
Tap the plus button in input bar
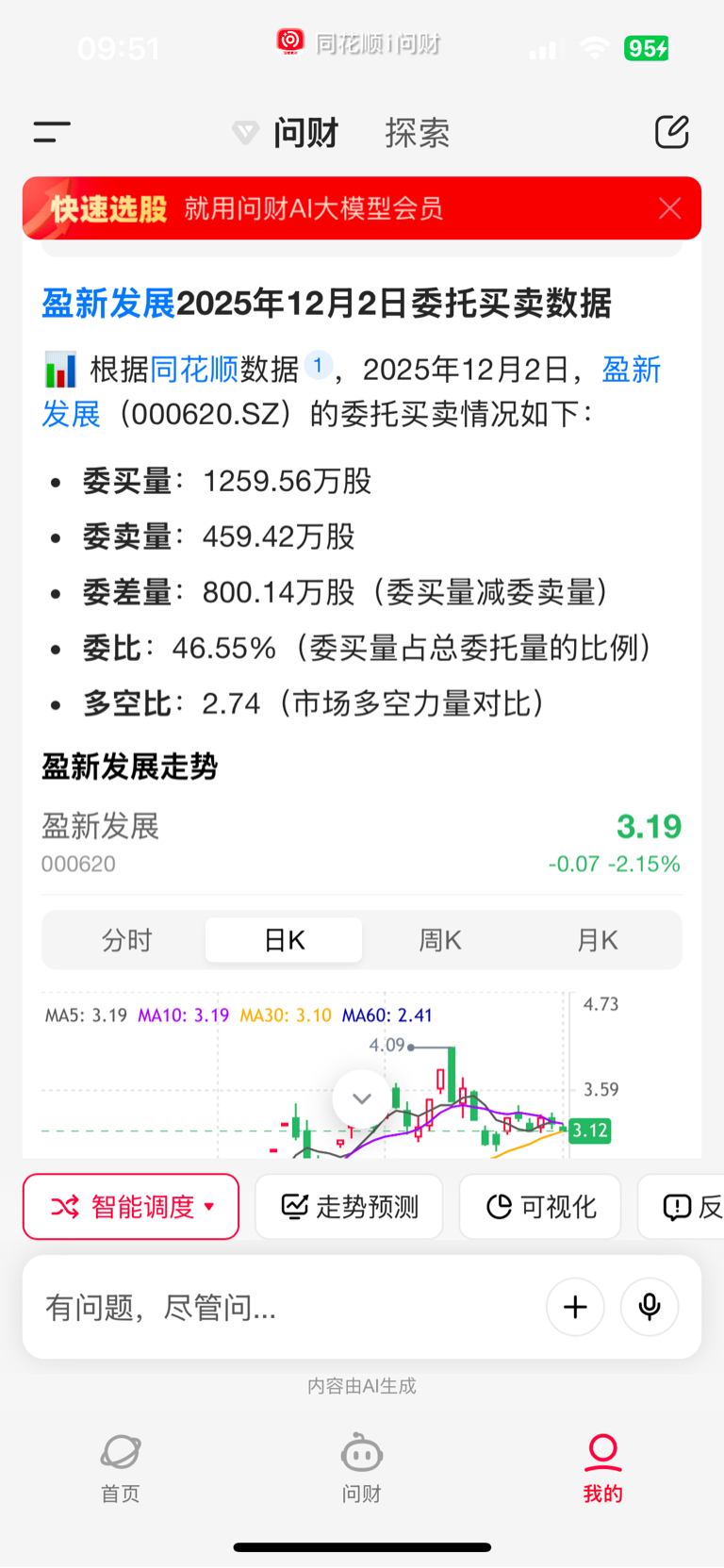(x=575, y=1307)
